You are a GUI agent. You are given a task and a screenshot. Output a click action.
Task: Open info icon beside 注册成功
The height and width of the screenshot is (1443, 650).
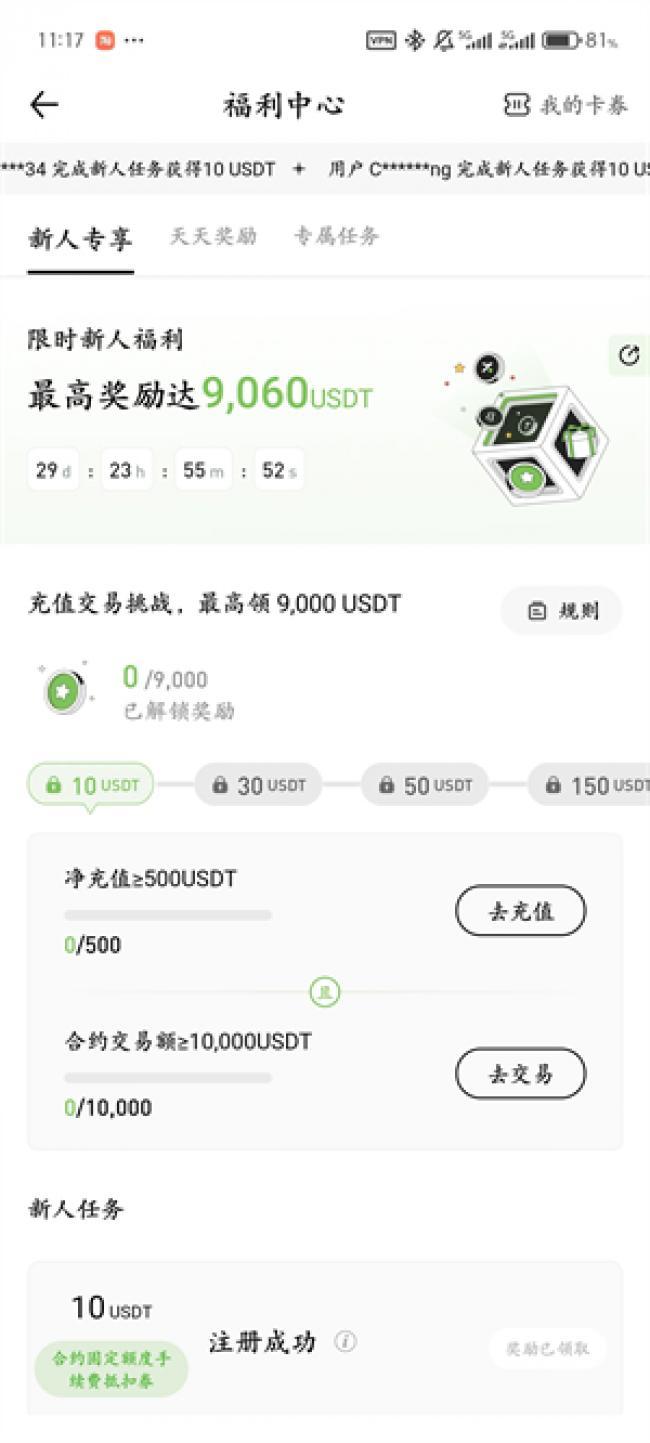pos(347,1342)
